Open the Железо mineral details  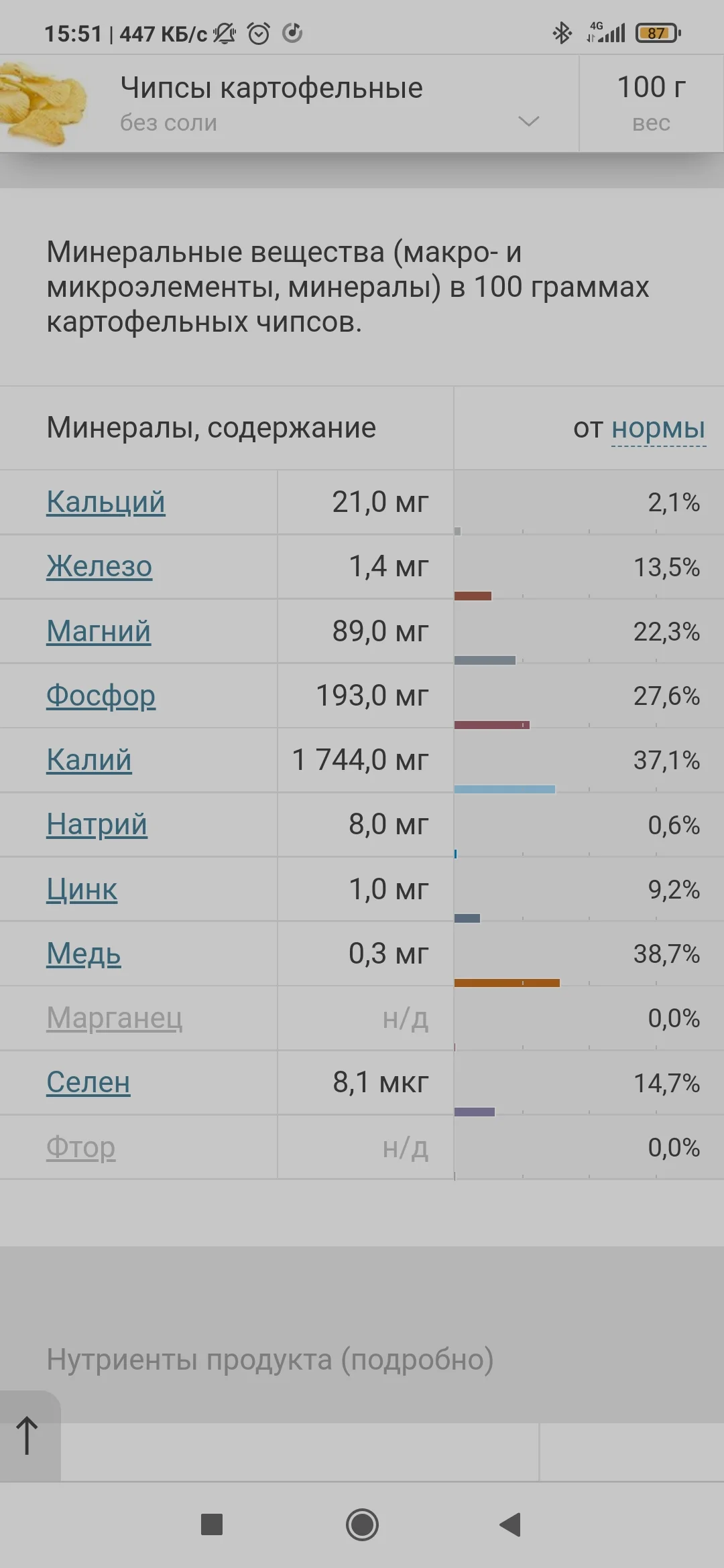click(99, 566)
